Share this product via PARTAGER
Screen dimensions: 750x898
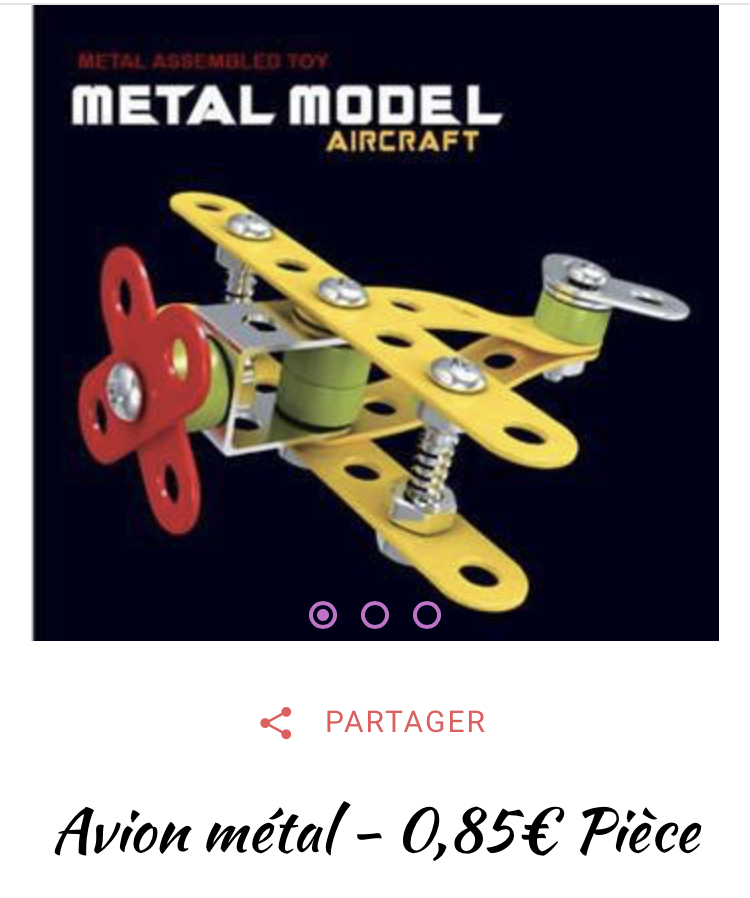click(x=373, y=722)
